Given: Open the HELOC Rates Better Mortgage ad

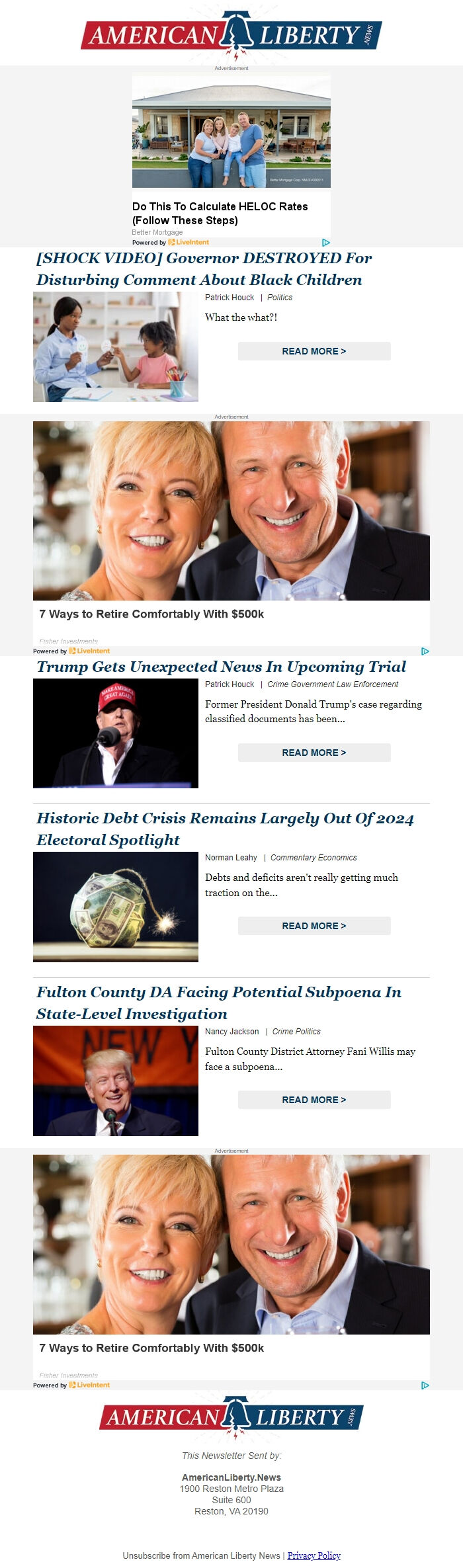Looking at the screenshot, I should (220, 214).
